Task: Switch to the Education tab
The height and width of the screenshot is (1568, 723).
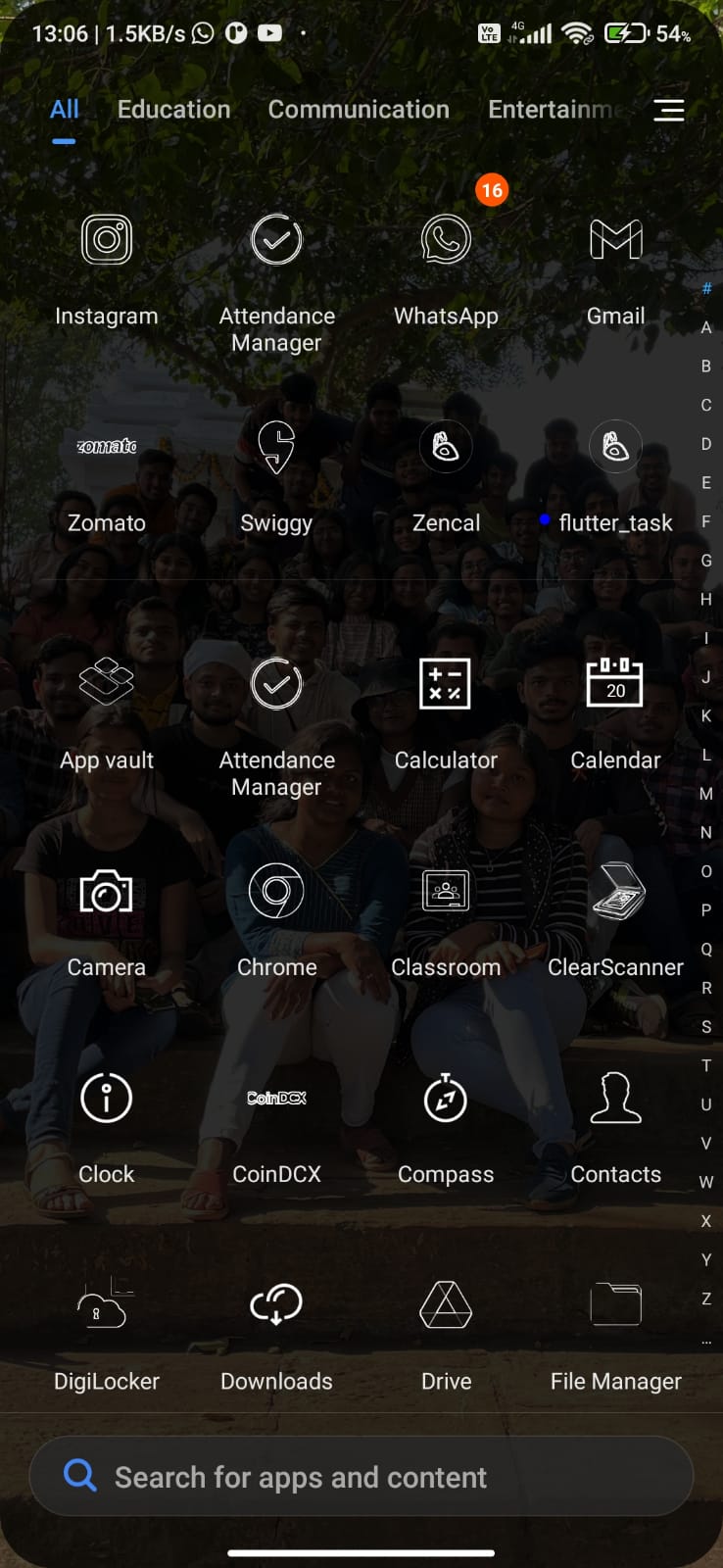Action: click(x=173, y=110)
